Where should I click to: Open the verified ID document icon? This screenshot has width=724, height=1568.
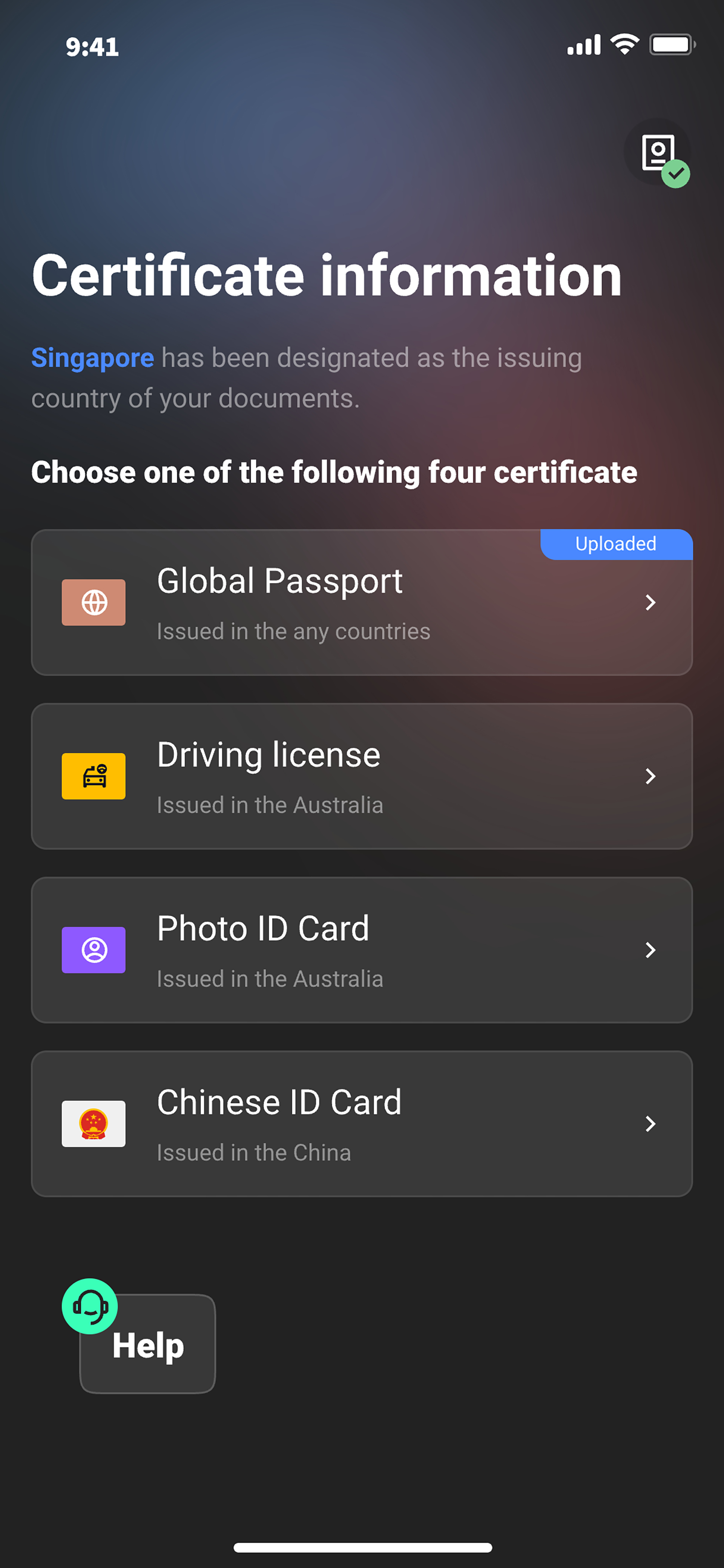click(658, 153)
